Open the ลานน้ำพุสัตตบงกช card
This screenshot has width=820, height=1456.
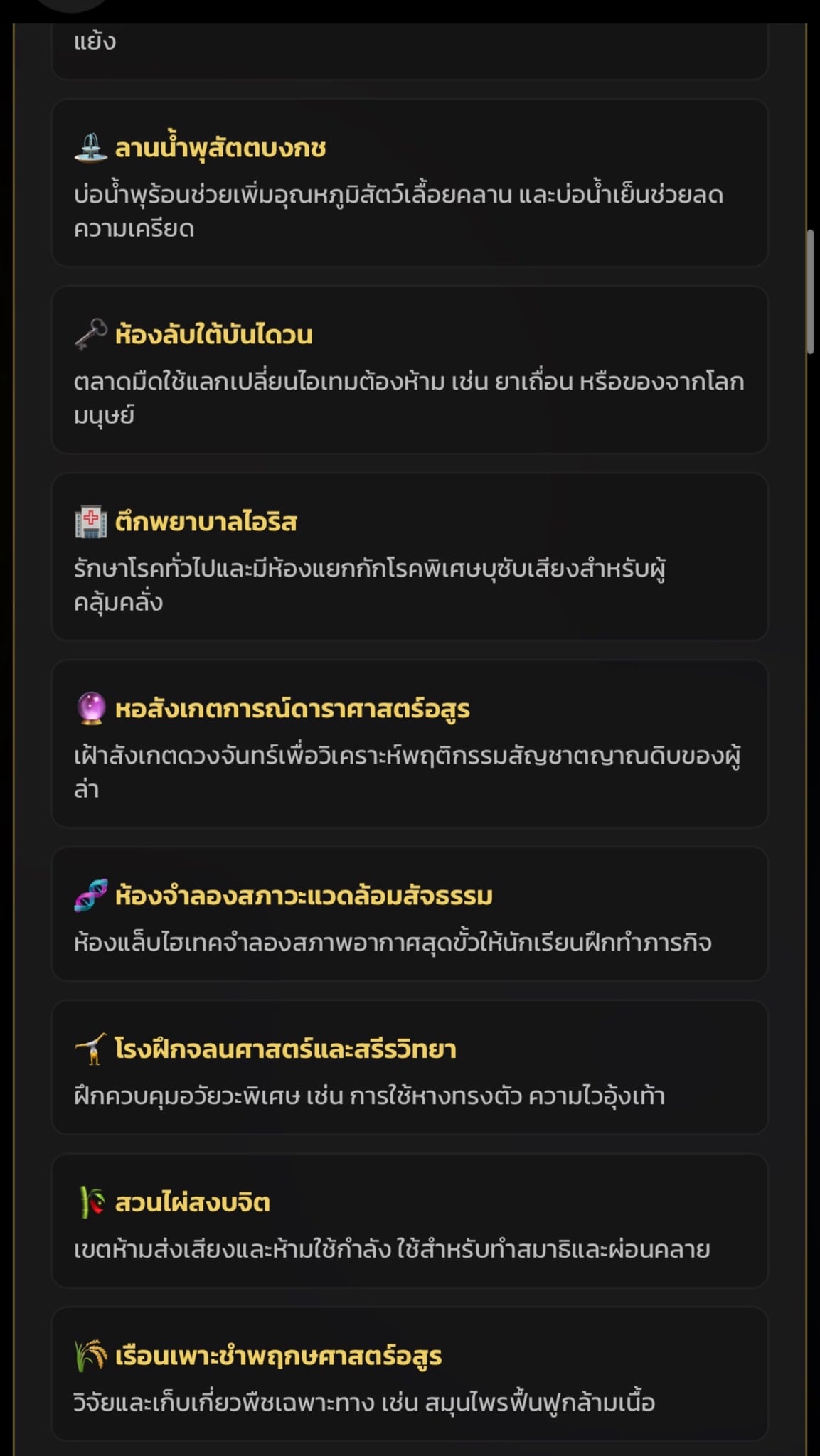click(x=410, y=183)
